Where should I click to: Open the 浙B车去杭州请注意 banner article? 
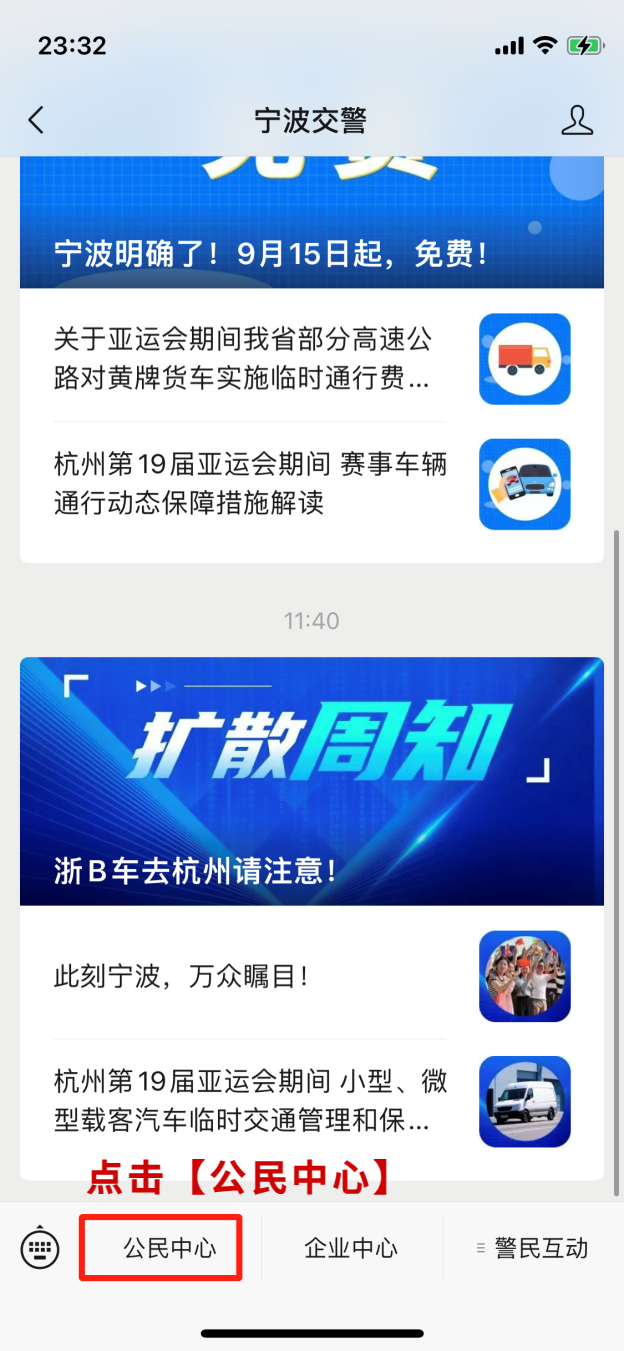tap(311, 781)
